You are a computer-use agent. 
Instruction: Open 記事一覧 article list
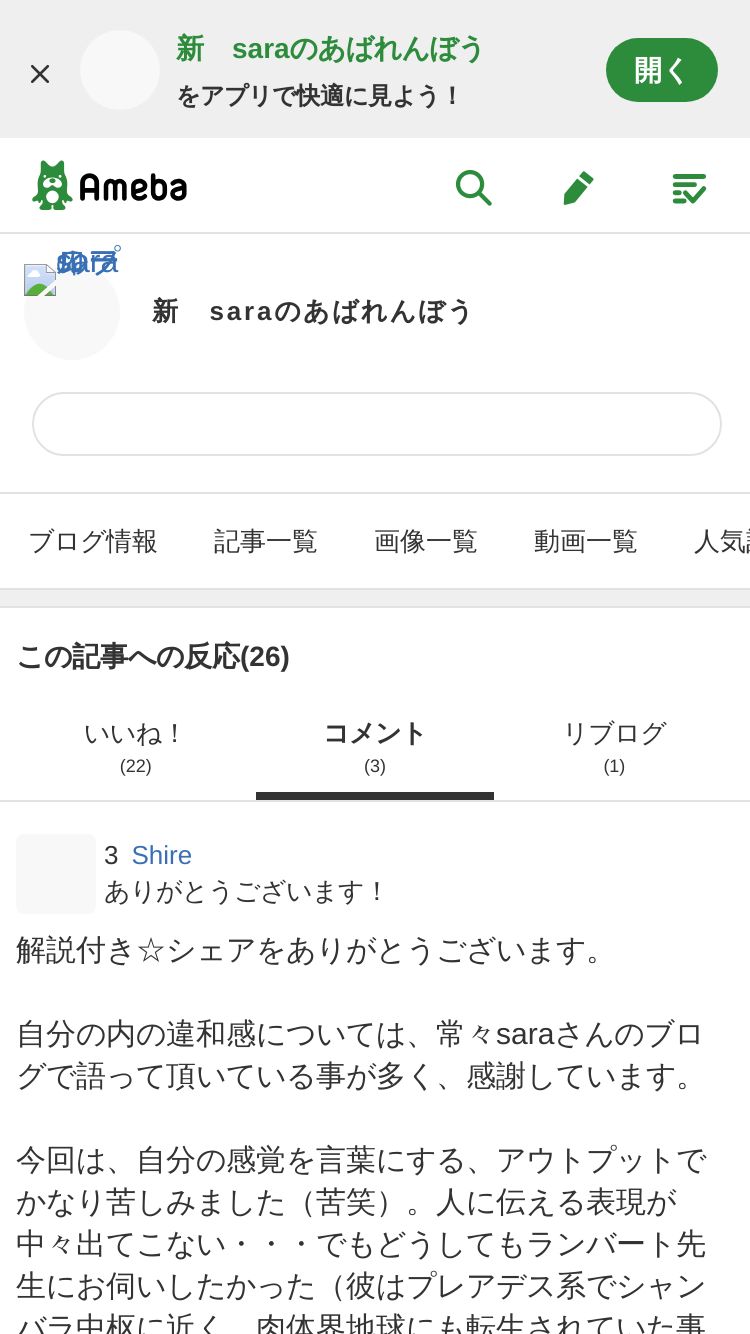point(266,541)
